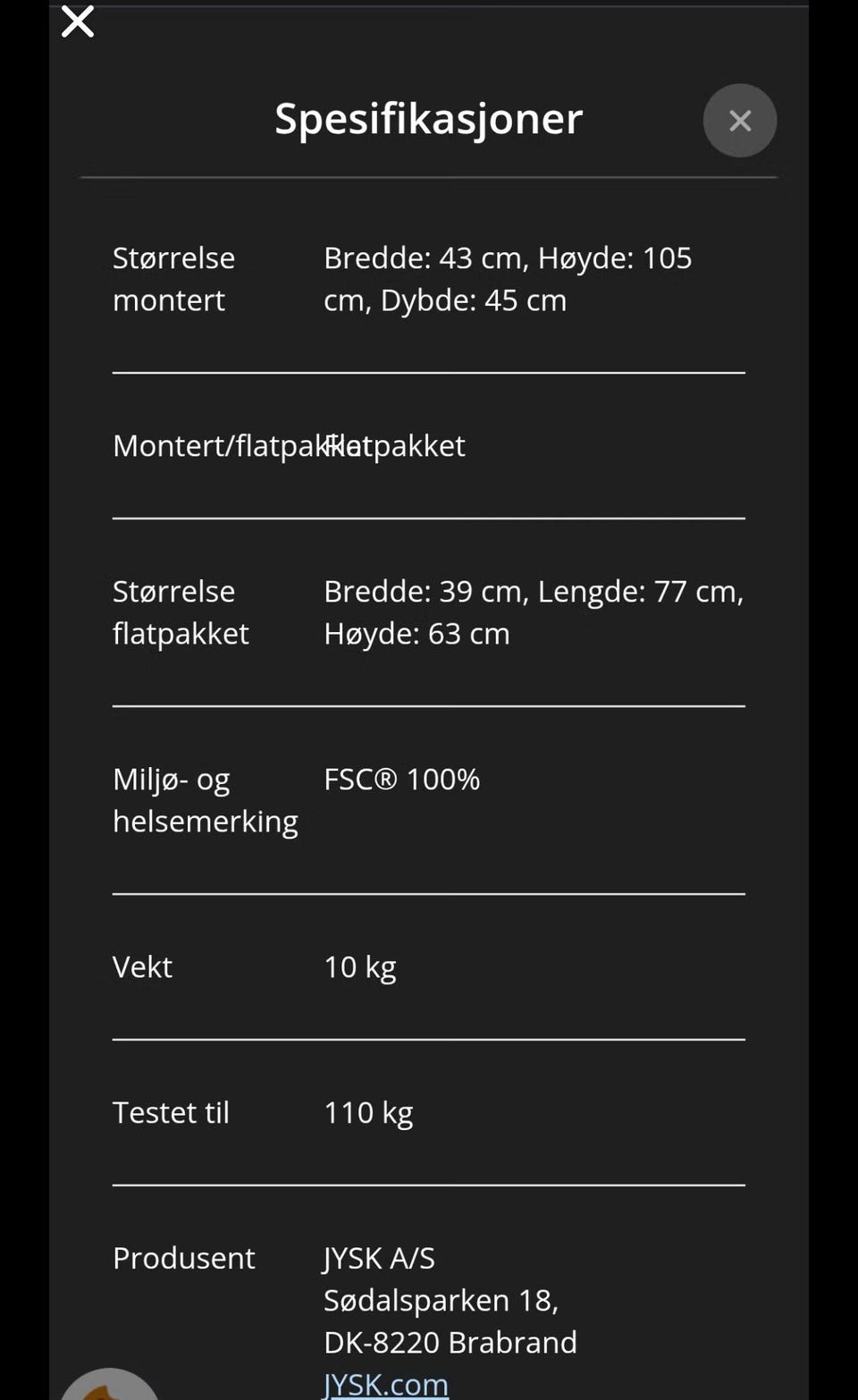Select the FSC® 100% certification text
This screenshot has width=858, height=1400.
[401, 779]
